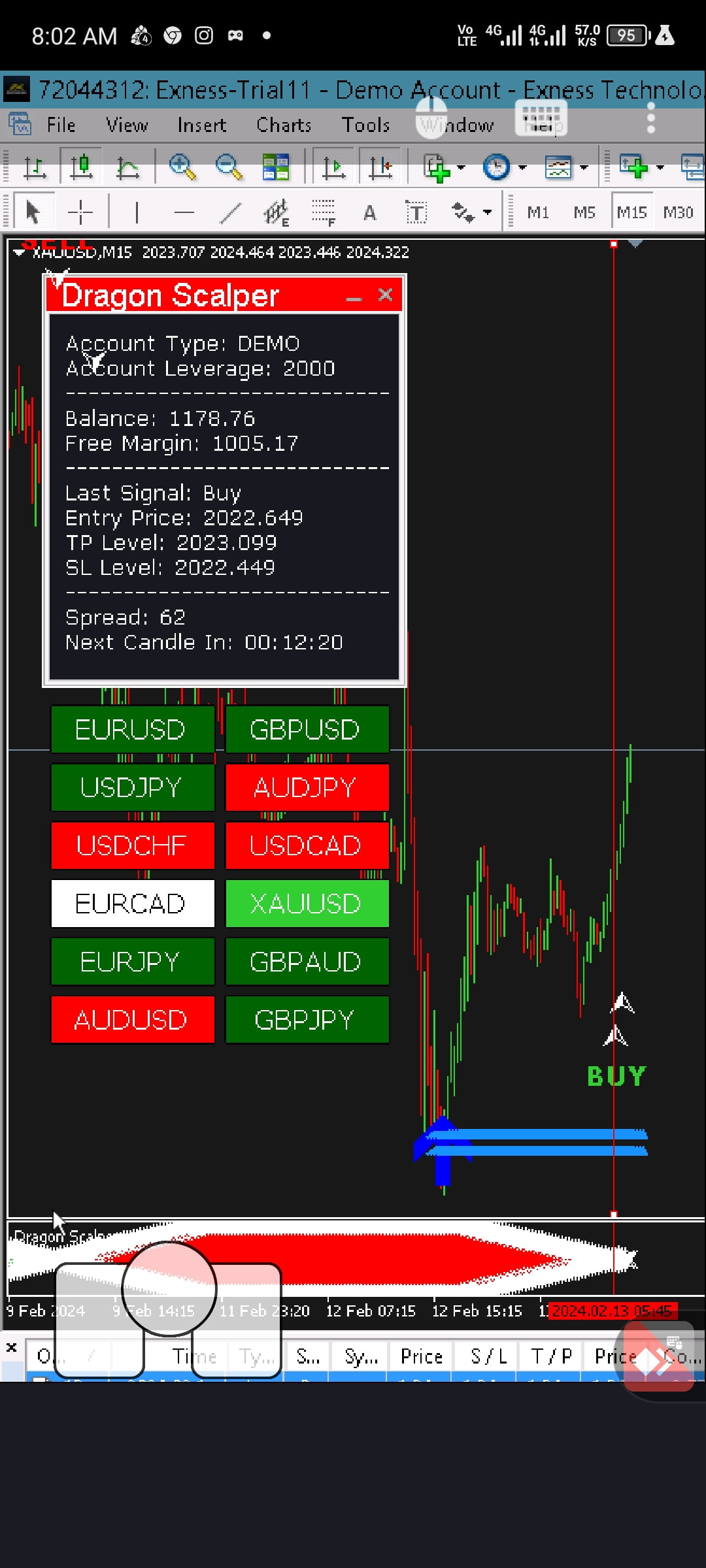Select the AUDUSD pair button
This screenshot has width=706, height=1568.
coord(132,1020)
